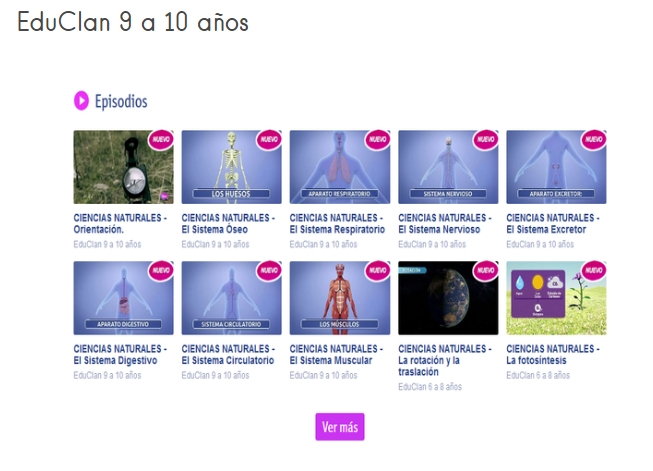The width and height of the screenshot is (653, 471).
Task: Open El Sistema Muscular episode
Action: tap(339, 298)
